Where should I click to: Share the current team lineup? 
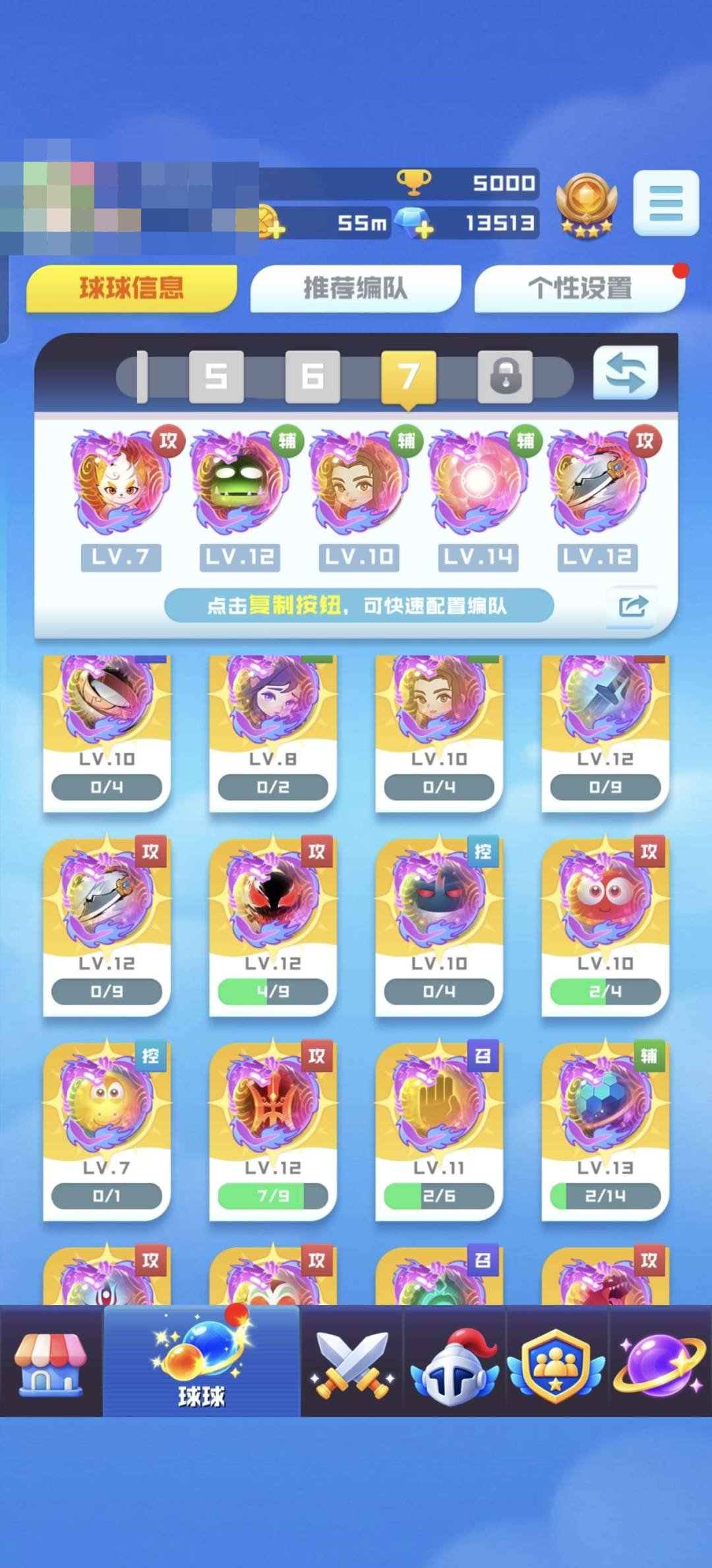632,606
